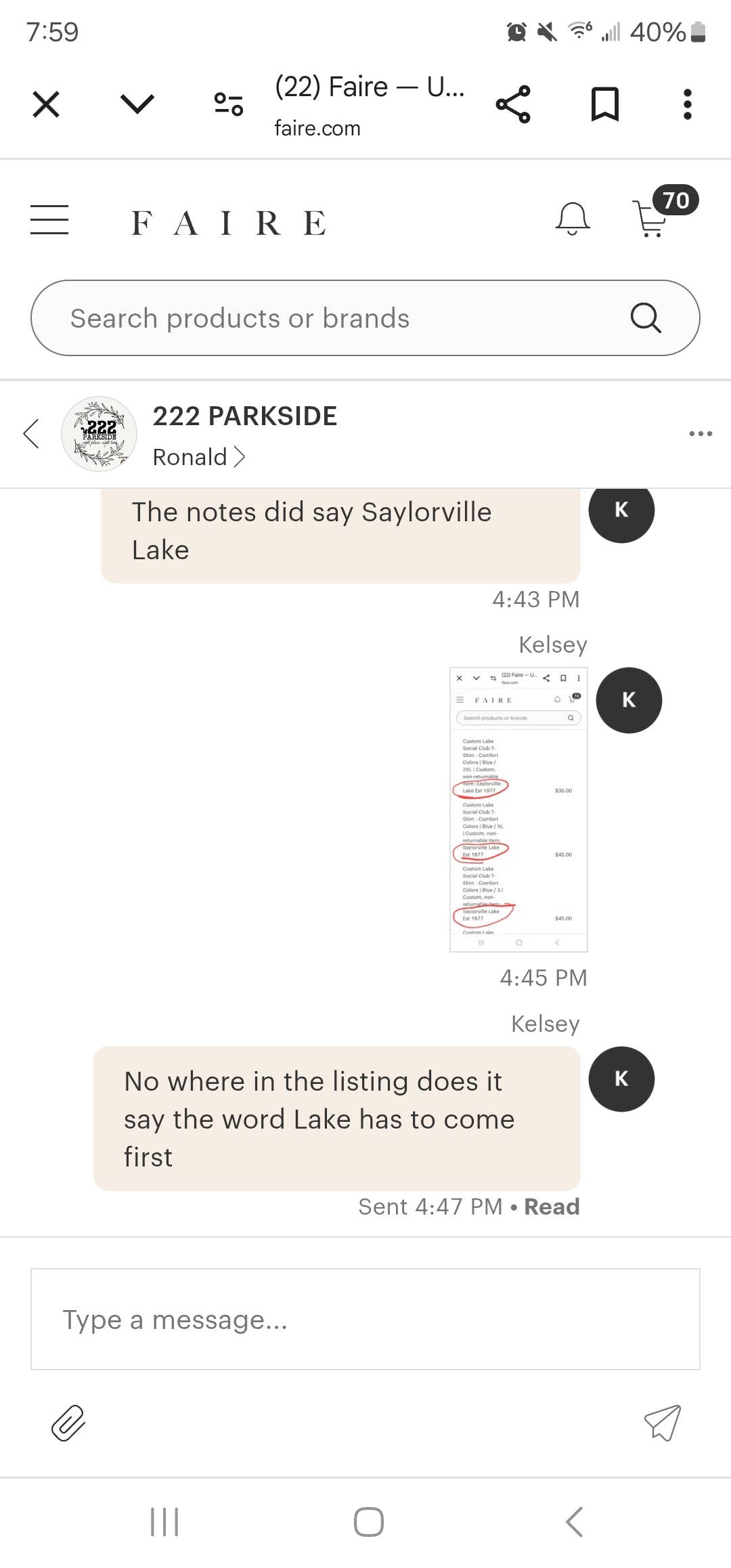Screen dimensions: 731x1568
Task: Send the message with the paper plane
Action: coord(662,1423)
